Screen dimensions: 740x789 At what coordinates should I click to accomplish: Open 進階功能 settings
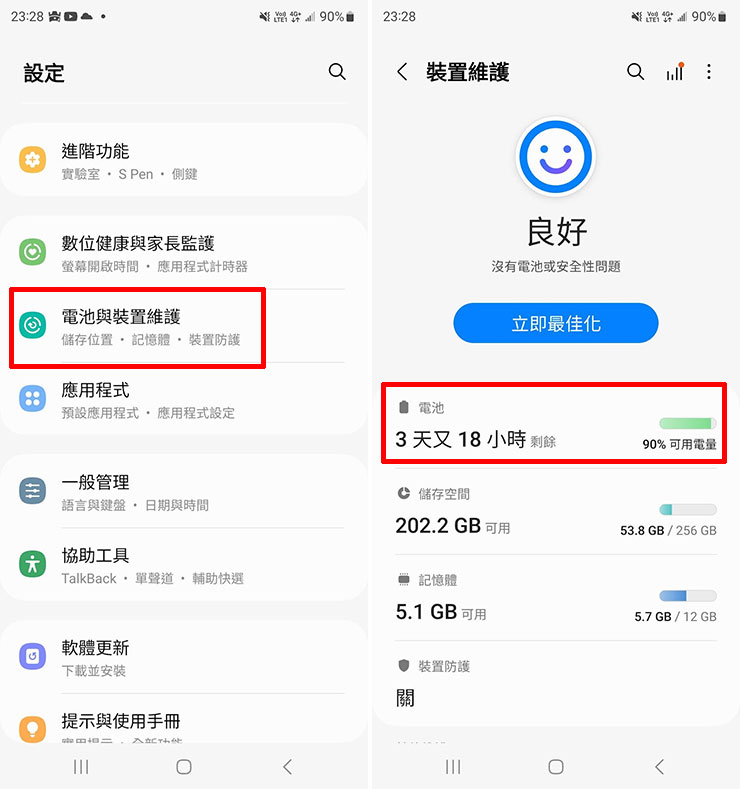point(184,161)
